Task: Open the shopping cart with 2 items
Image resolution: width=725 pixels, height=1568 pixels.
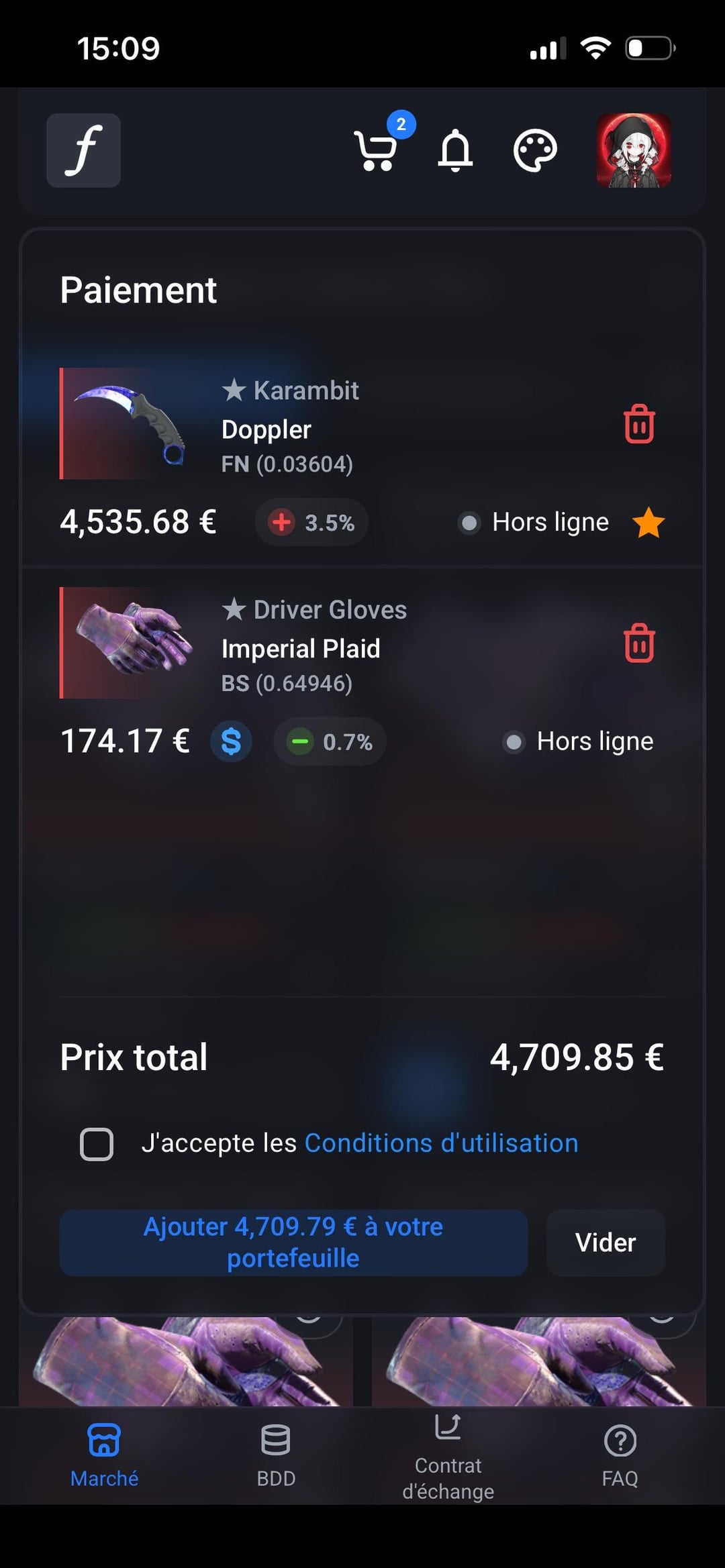Action: [x=377, y=150]
